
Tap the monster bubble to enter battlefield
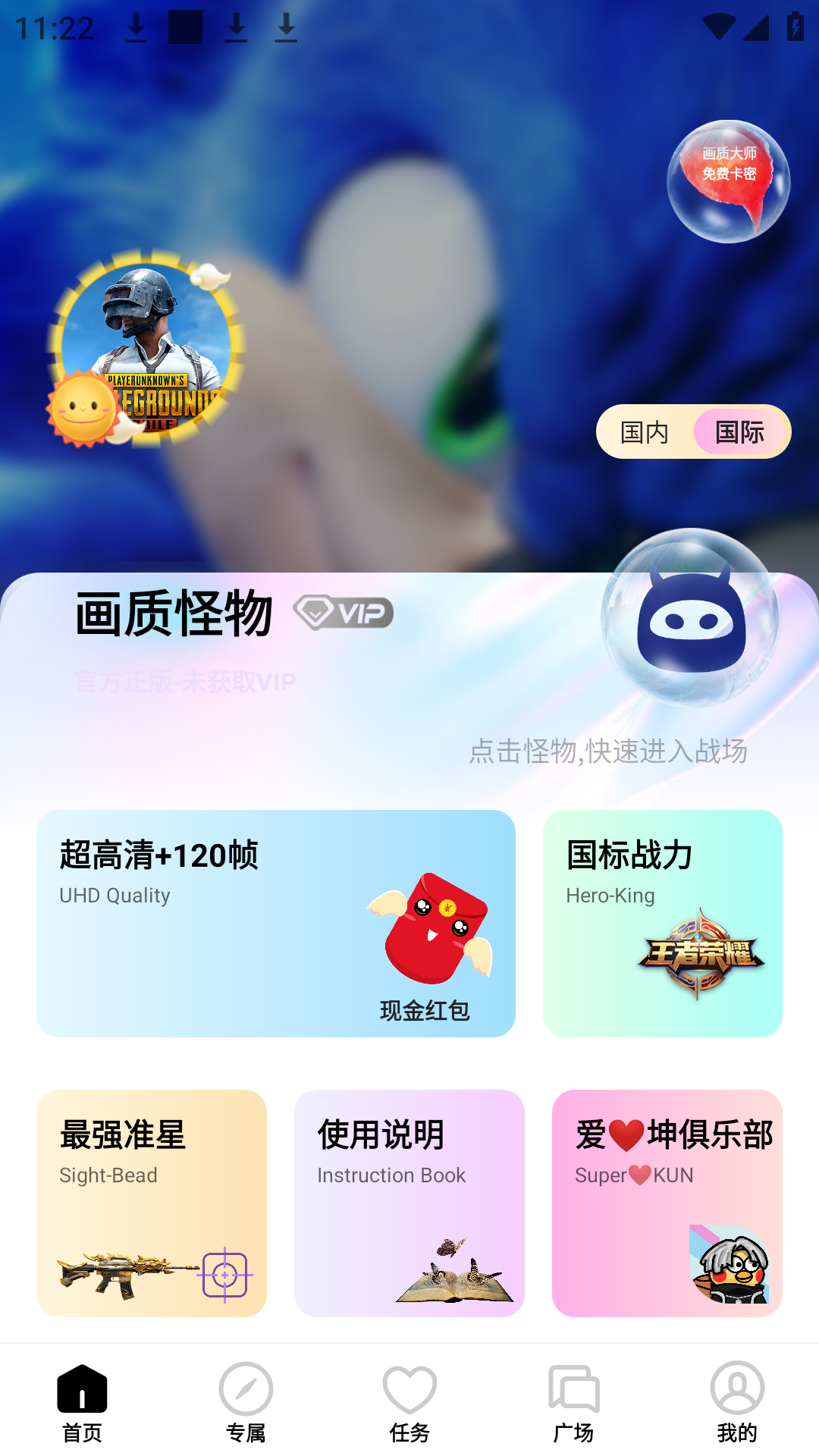690,618
